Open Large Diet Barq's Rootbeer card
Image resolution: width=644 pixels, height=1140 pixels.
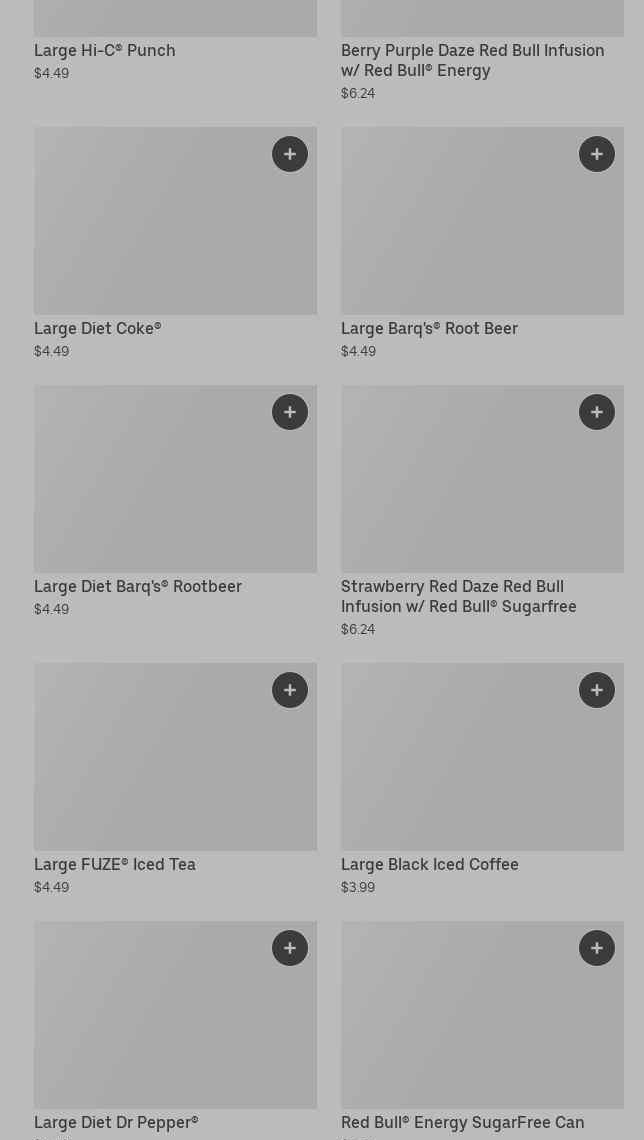138,587
